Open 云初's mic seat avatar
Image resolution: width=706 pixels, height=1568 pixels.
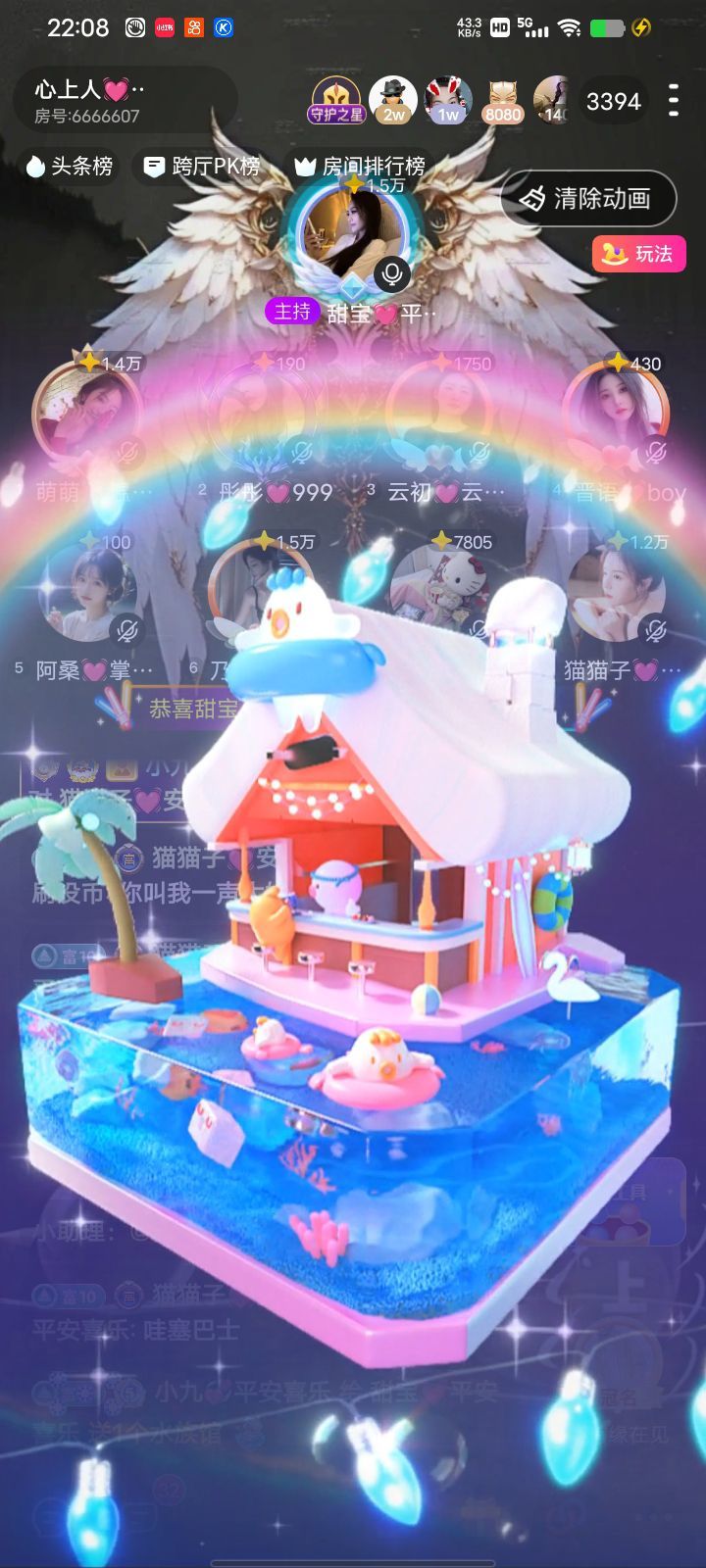point(440,414)
